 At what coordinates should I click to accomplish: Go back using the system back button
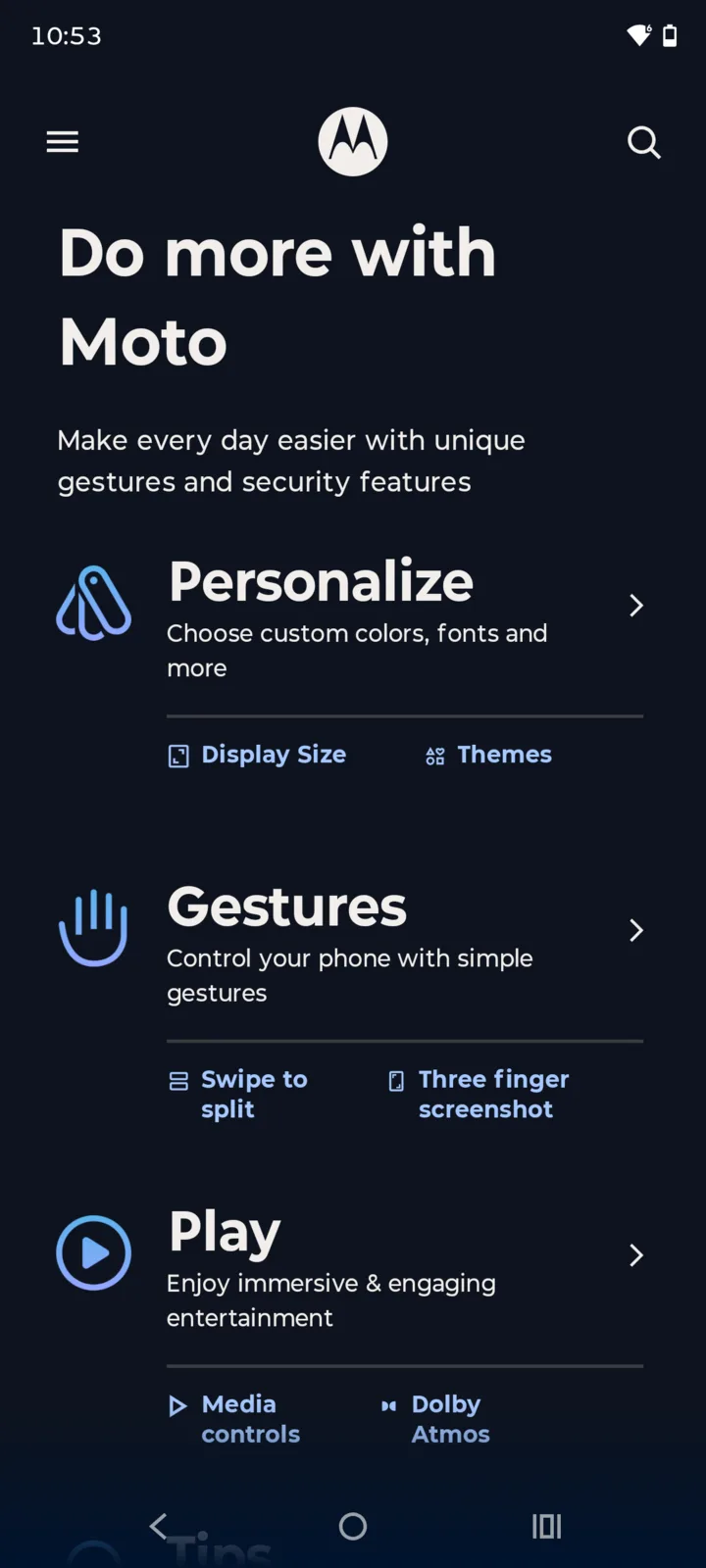(x=159, y=1526)
